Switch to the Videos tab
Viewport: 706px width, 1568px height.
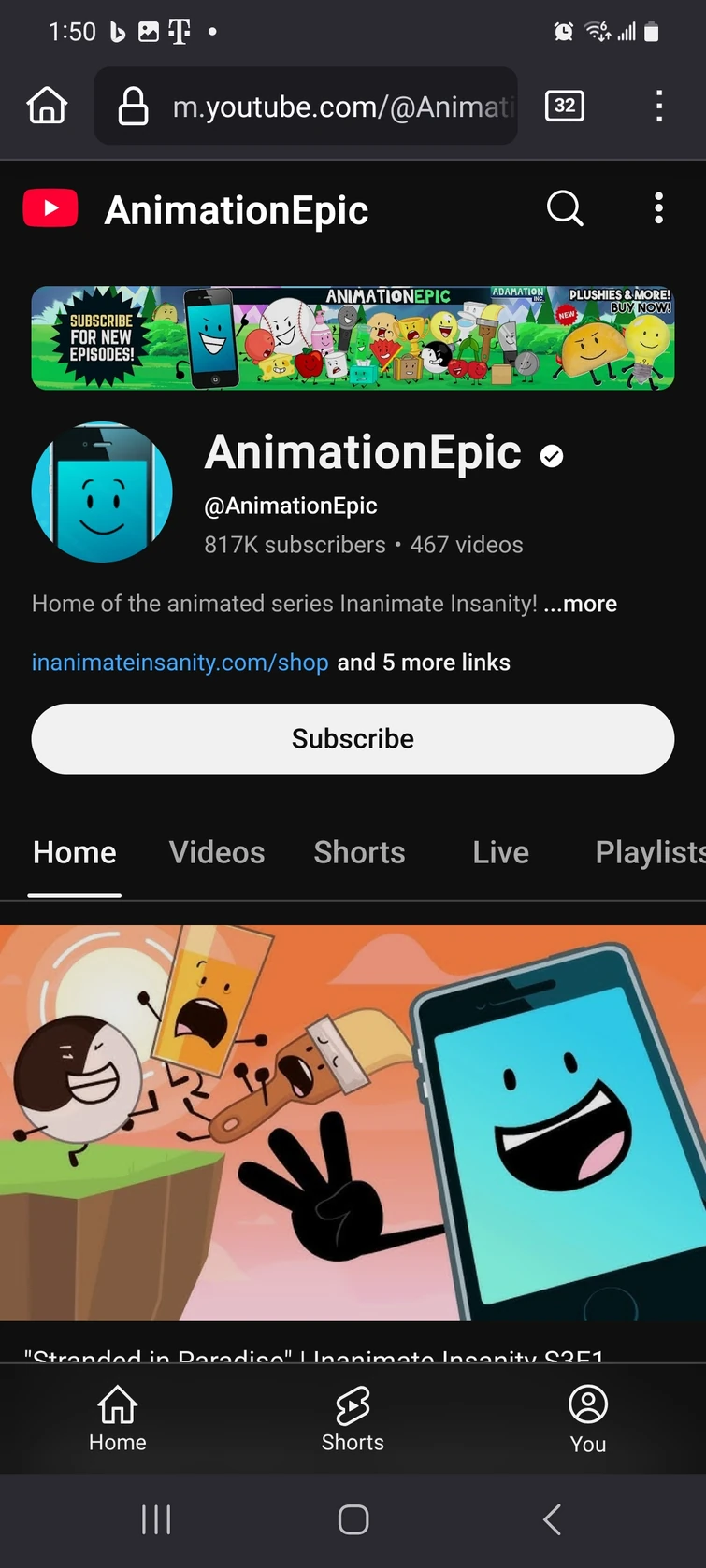[x=216, y=852]
